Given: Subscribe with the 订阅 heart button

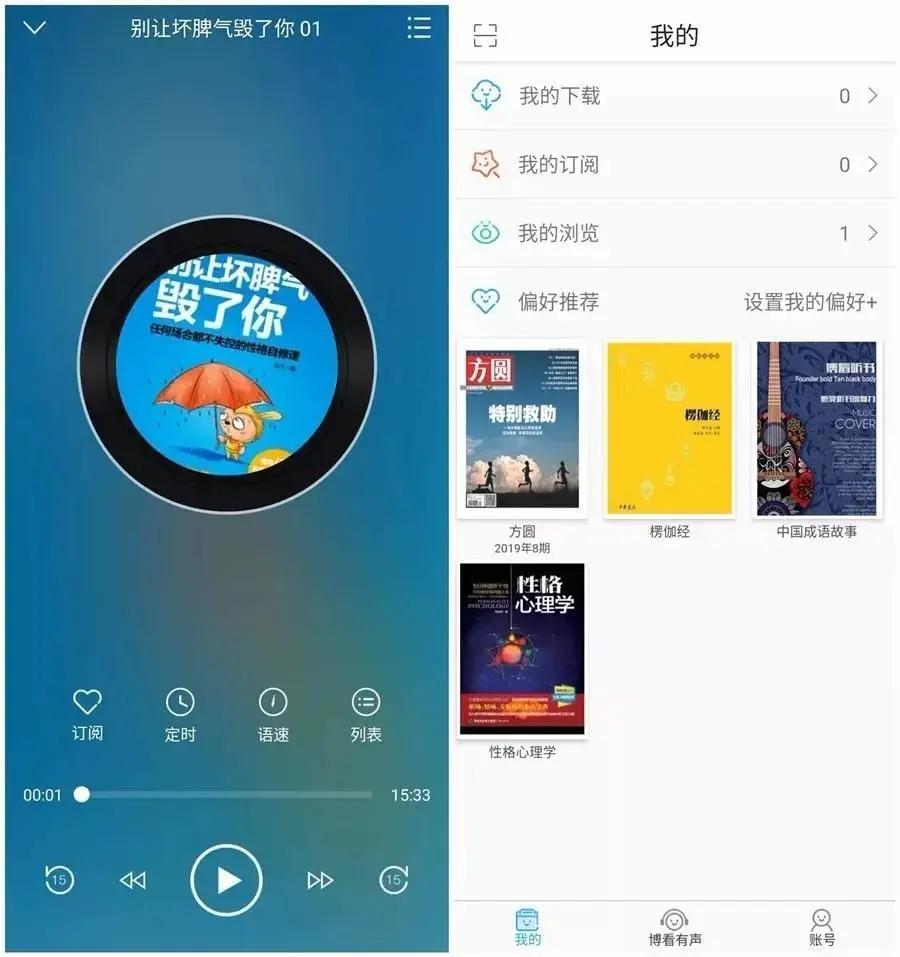Looking at the screenshot, I should [x=87, y=714].
